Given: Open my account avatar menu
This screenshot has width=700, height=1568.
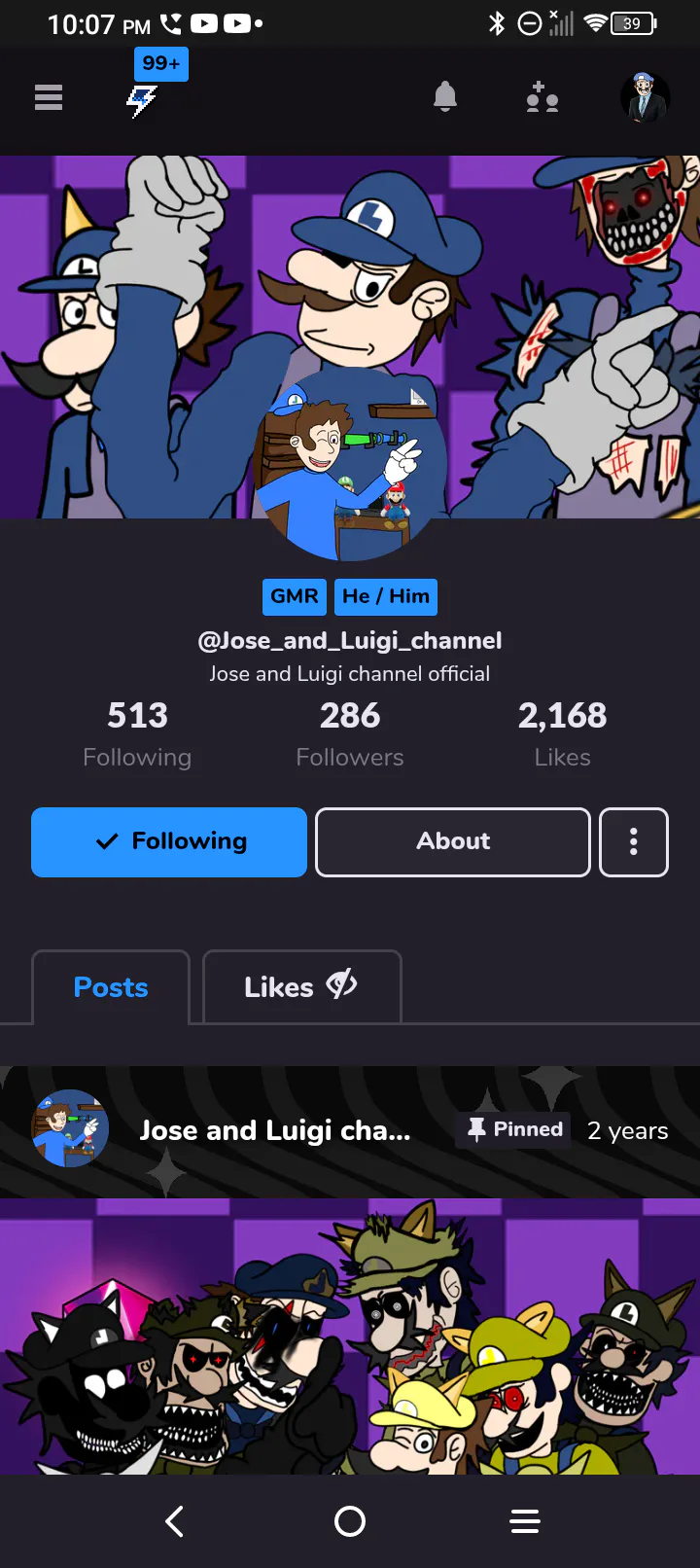Looking at the screenshot, I should [645, 97].
